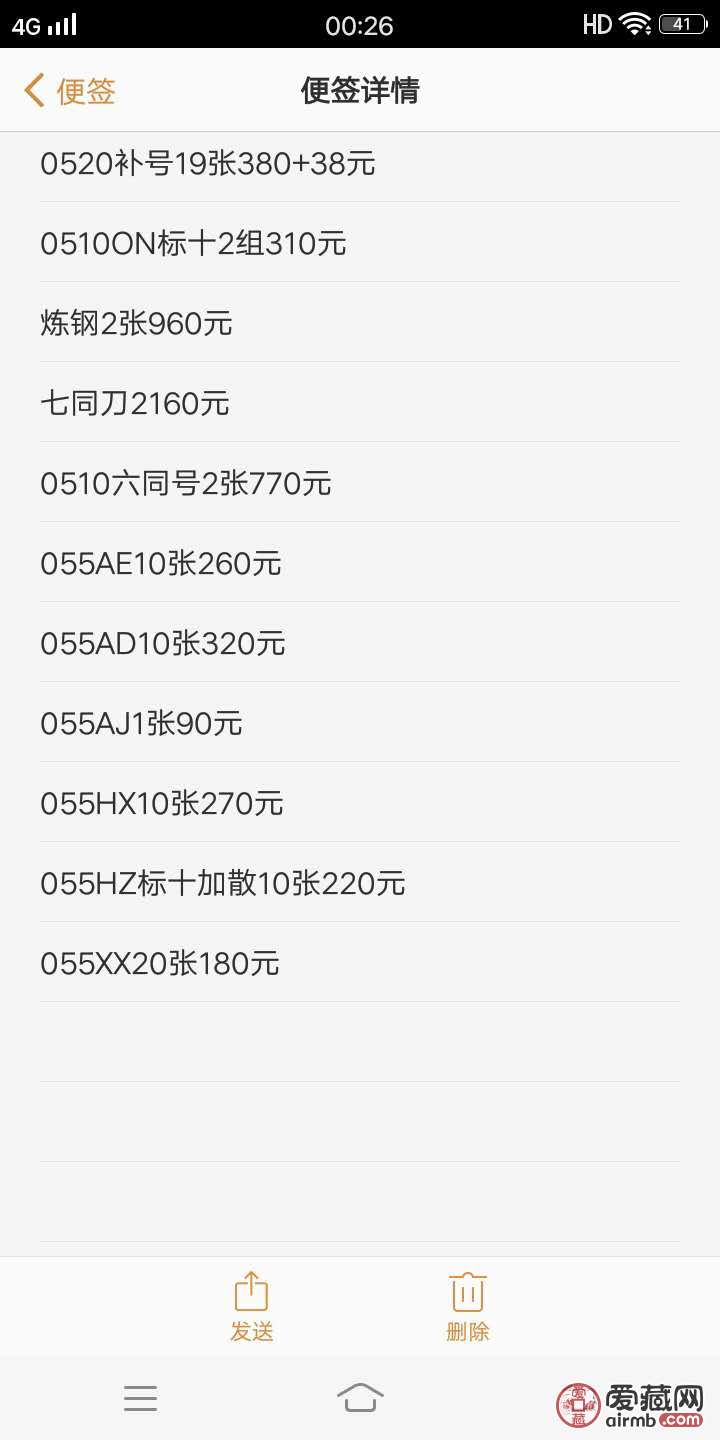Tap the note text line 七同刀2160元

[135, 403]
